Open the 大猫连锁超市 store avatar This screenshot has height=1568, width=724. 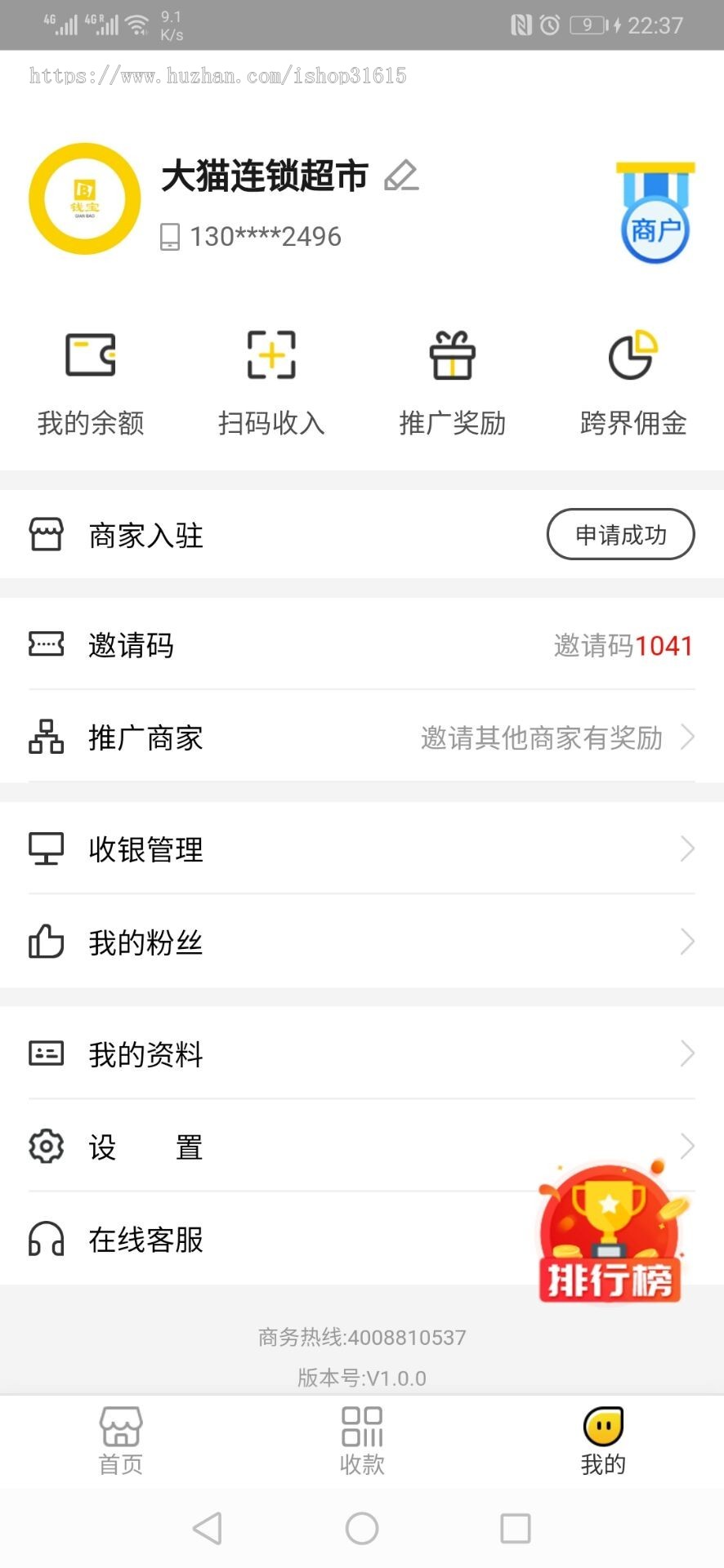coord(84,198)
